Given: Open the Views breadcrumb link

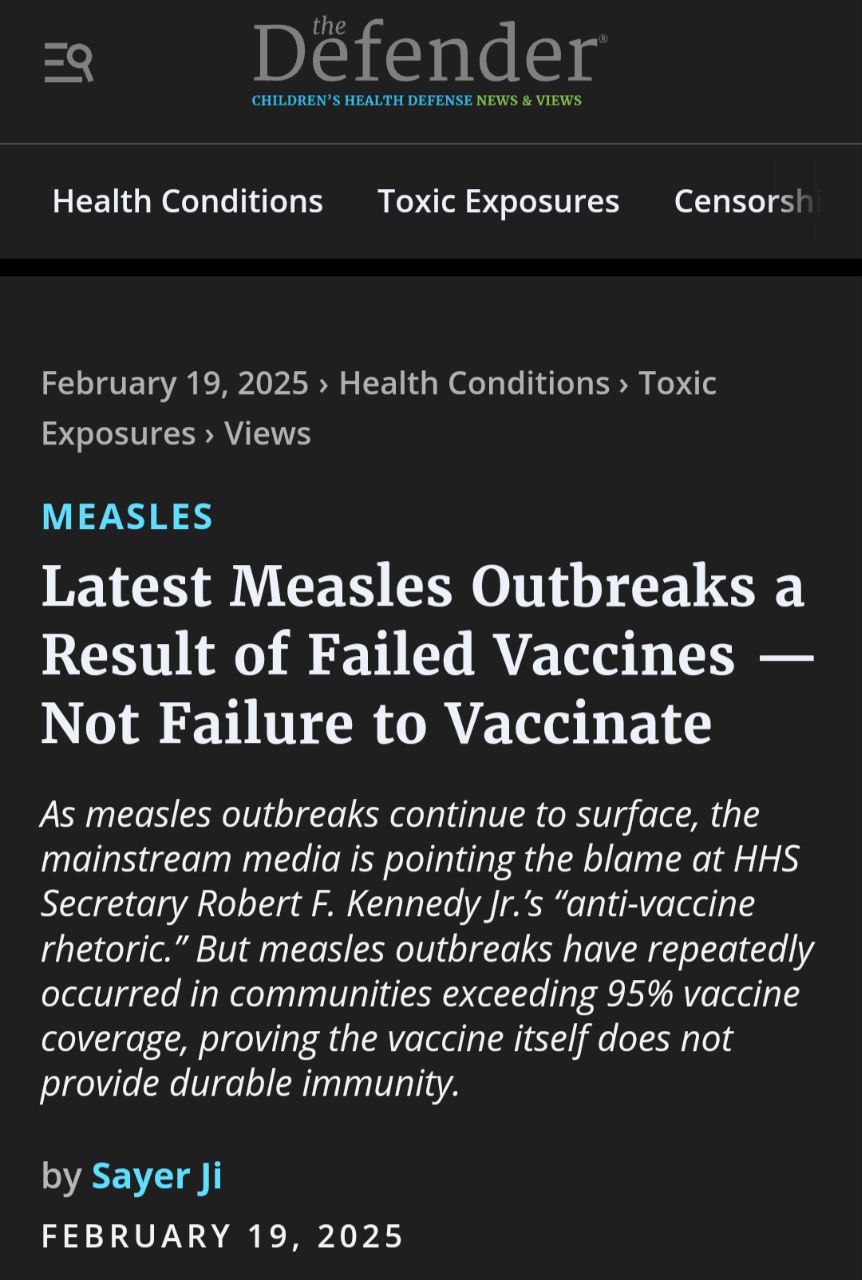Looking at the screenshot, I should (x=267, y=433).
